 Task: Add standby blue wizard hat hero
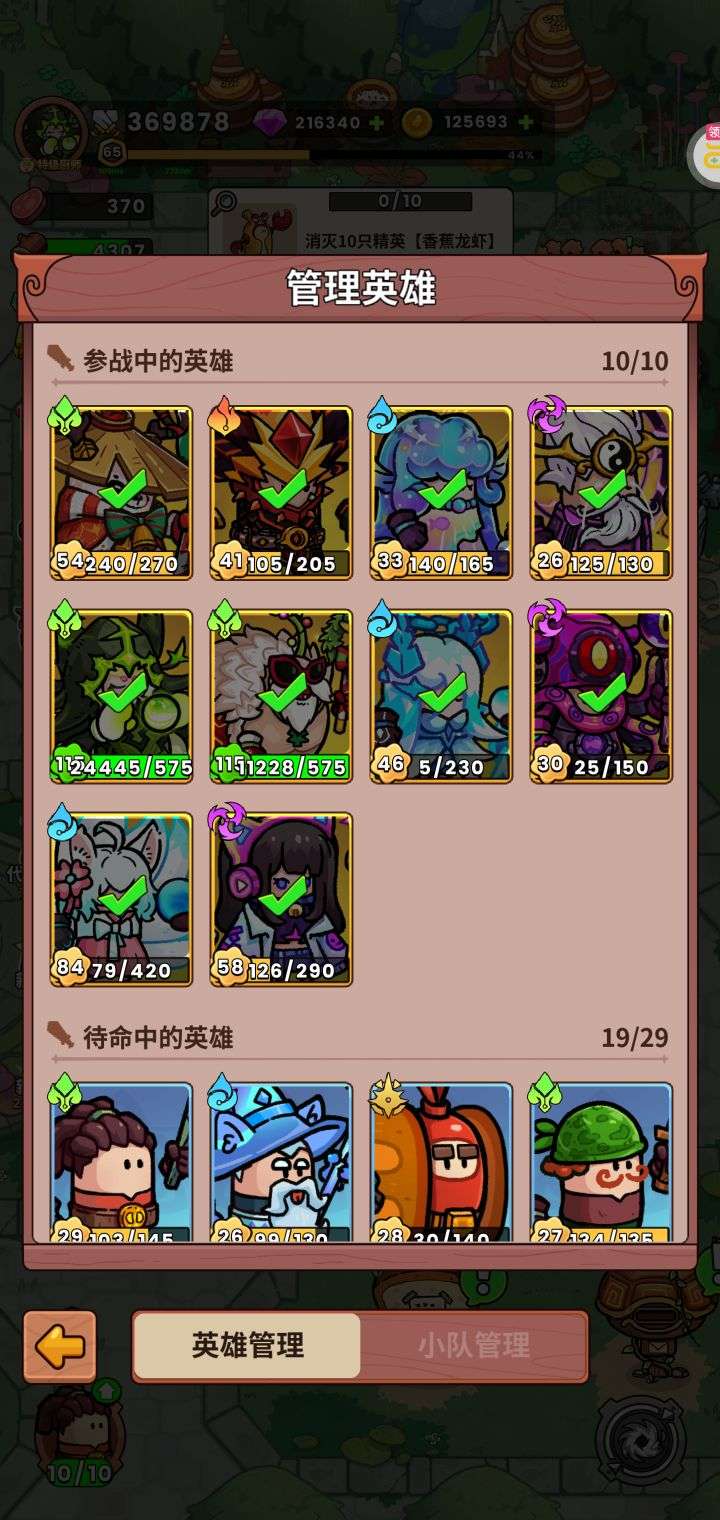click(x=281, y=1162)
